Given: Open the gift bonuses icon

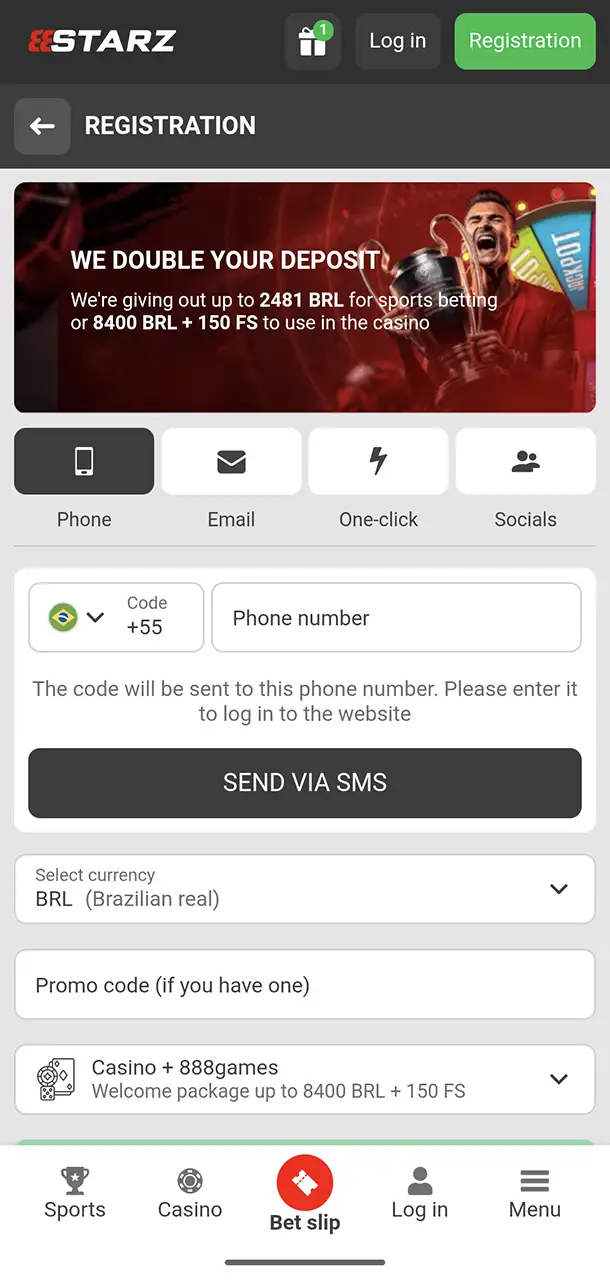Looking at the screenshot, I should pos(312,41).
